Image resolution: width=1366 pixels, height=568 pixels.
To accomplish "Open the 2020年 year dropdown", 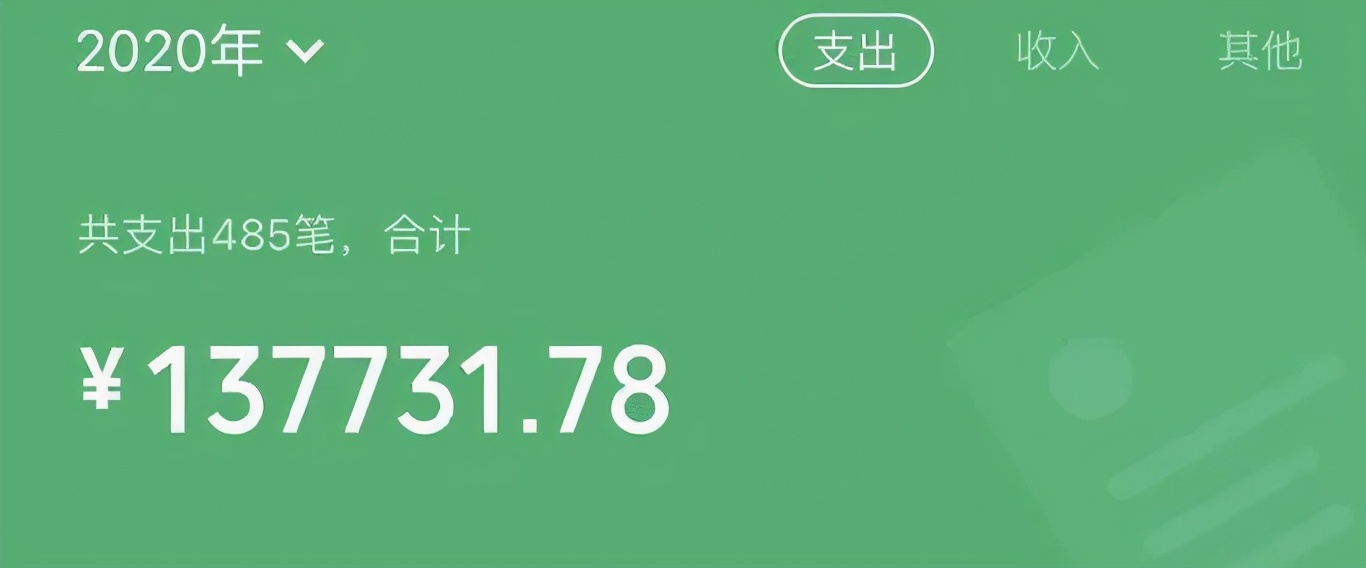I will pos(200,50).
